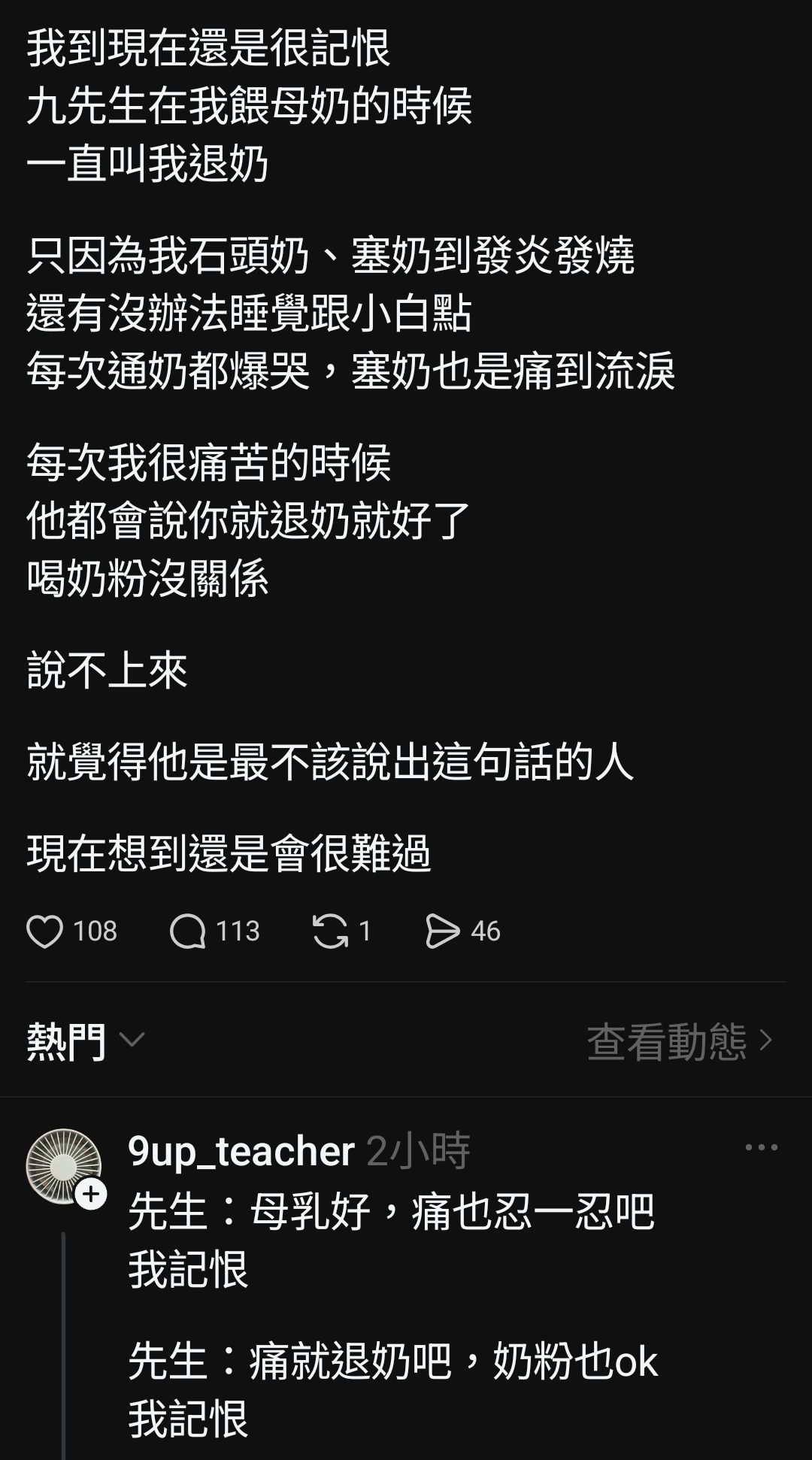Open the 熱門 sort dropdown

[85, 1041]
